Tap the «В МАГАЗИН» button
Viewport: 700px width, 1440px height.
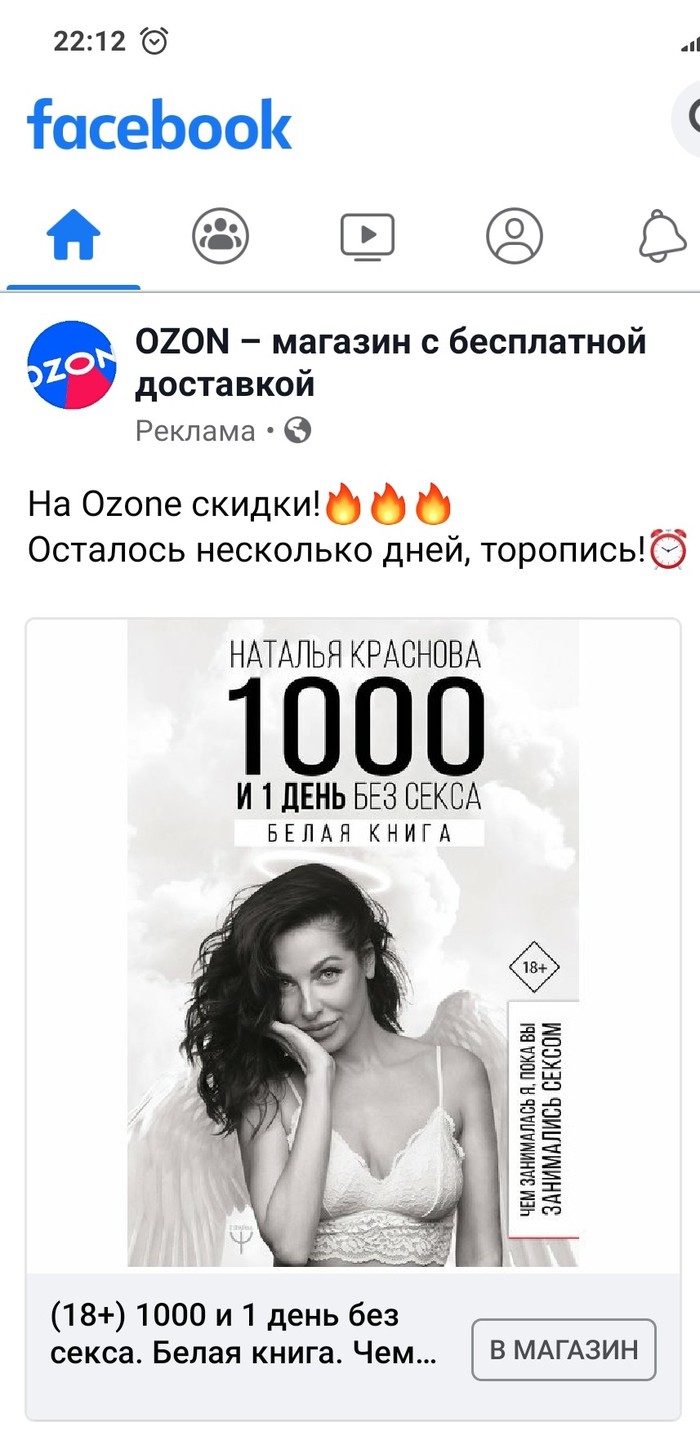[564, 1349]
